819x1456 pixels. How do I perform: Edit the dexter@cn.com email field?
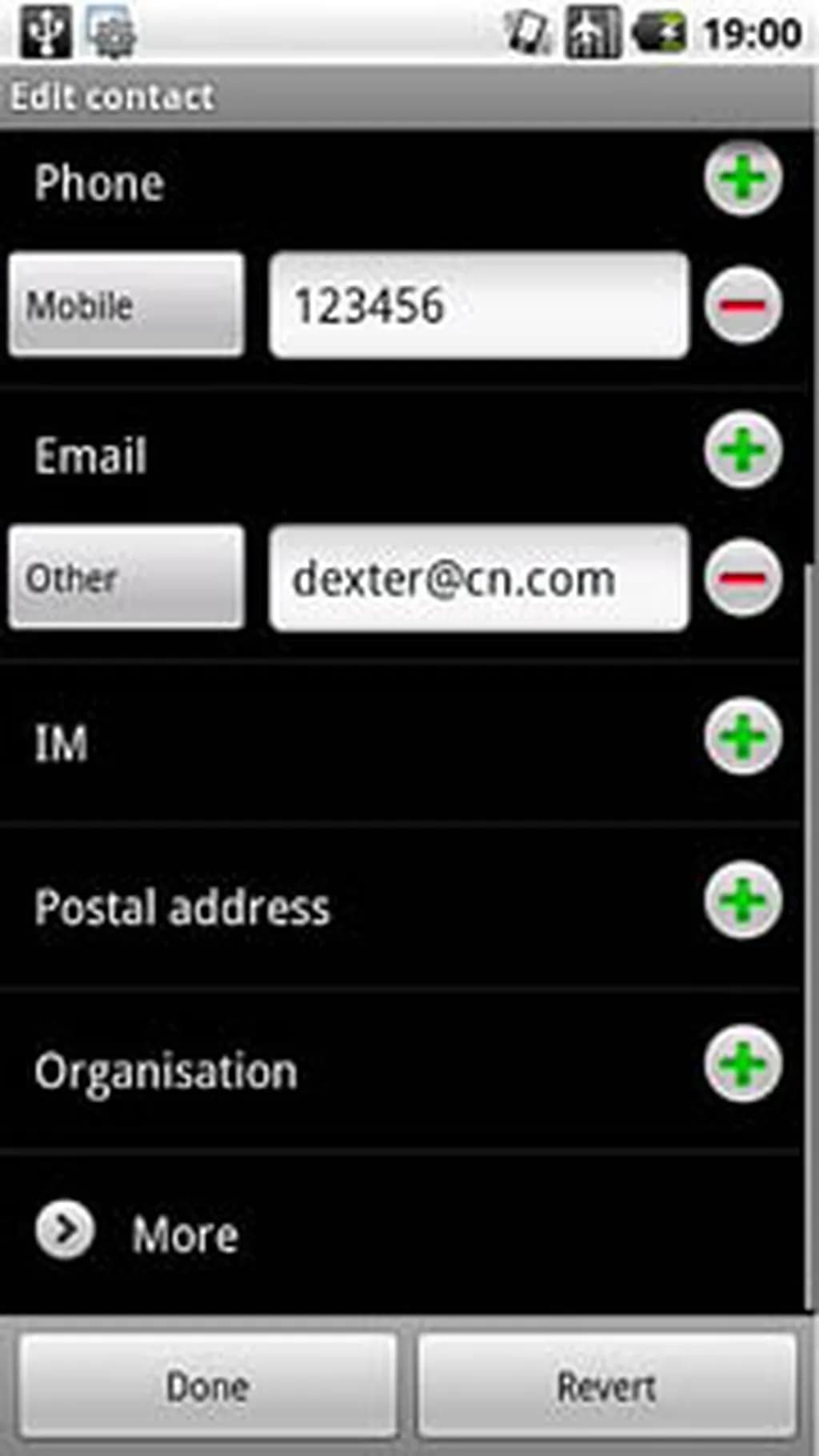tap(478, 578)
